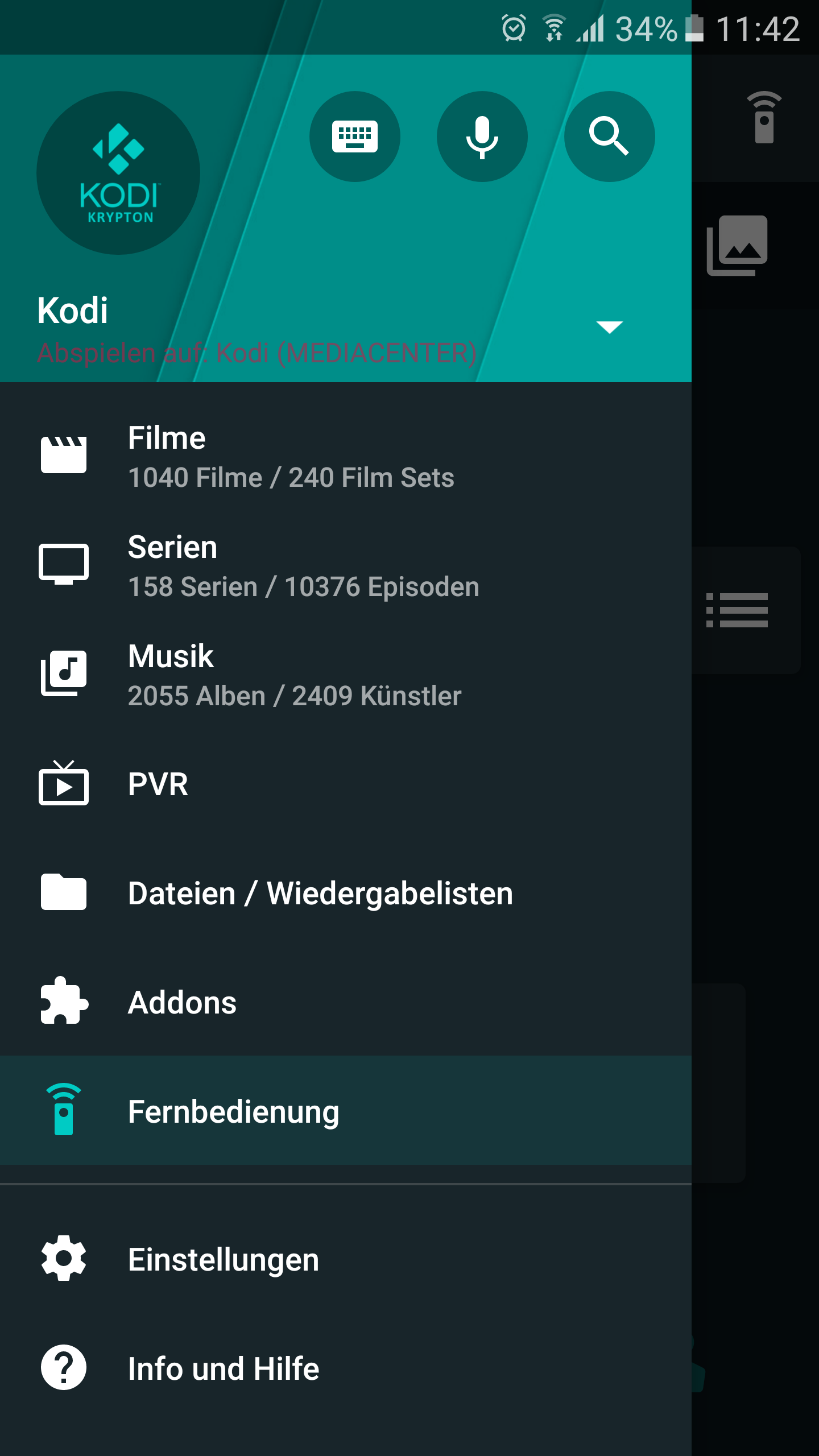This screenshot has width=819, height=1456.
Task: Open Info und Hilfe
Action: (346, 1368)
